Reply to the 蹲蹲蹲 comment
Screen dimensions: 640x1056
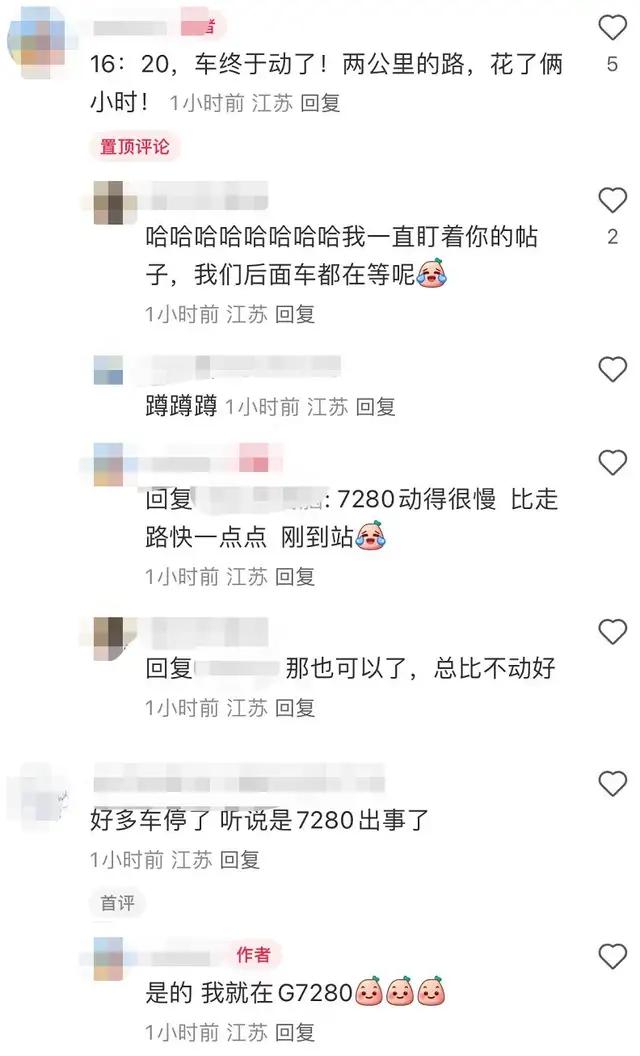[376, 406]
